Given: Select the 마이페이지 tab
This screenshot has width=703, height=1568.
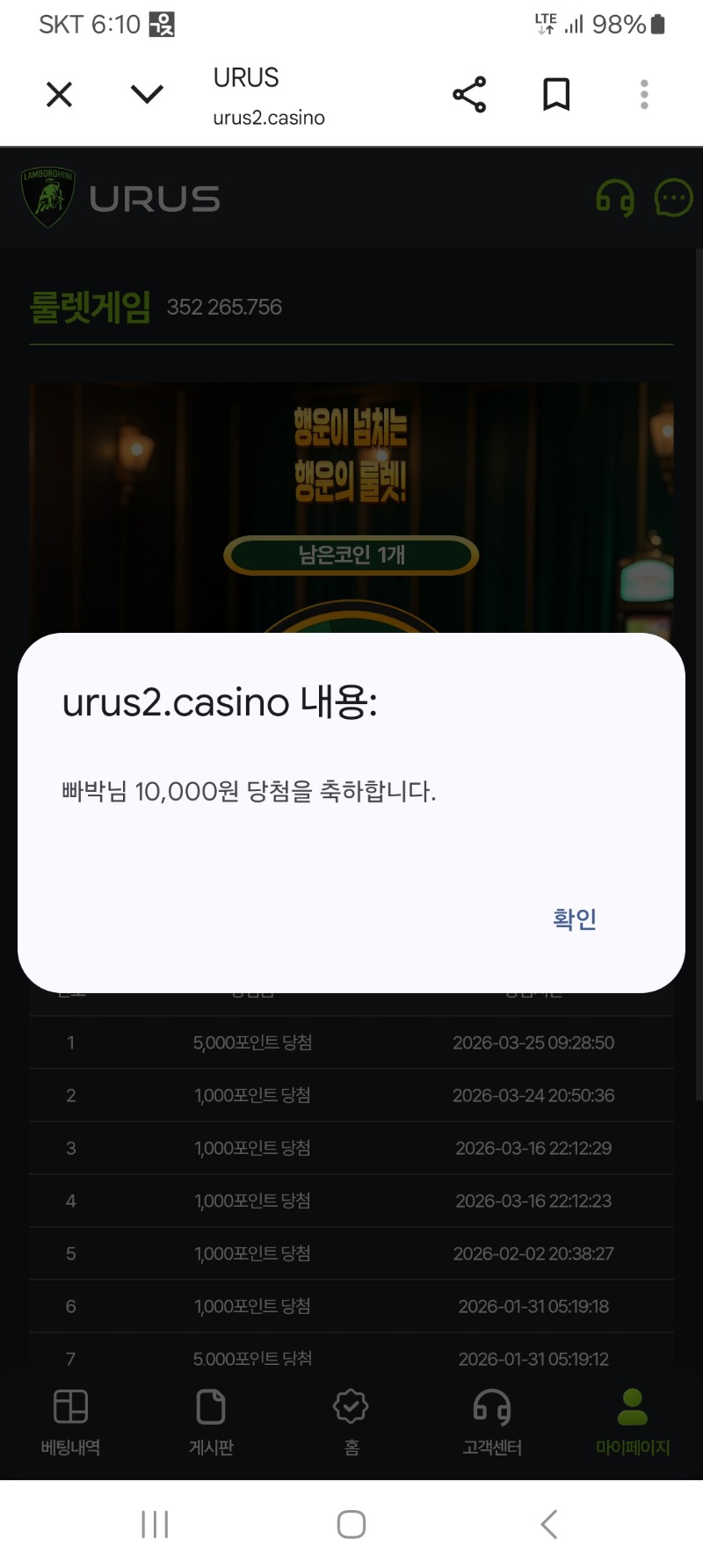Looking at the screenshot, I should [x=633, y=1421].
